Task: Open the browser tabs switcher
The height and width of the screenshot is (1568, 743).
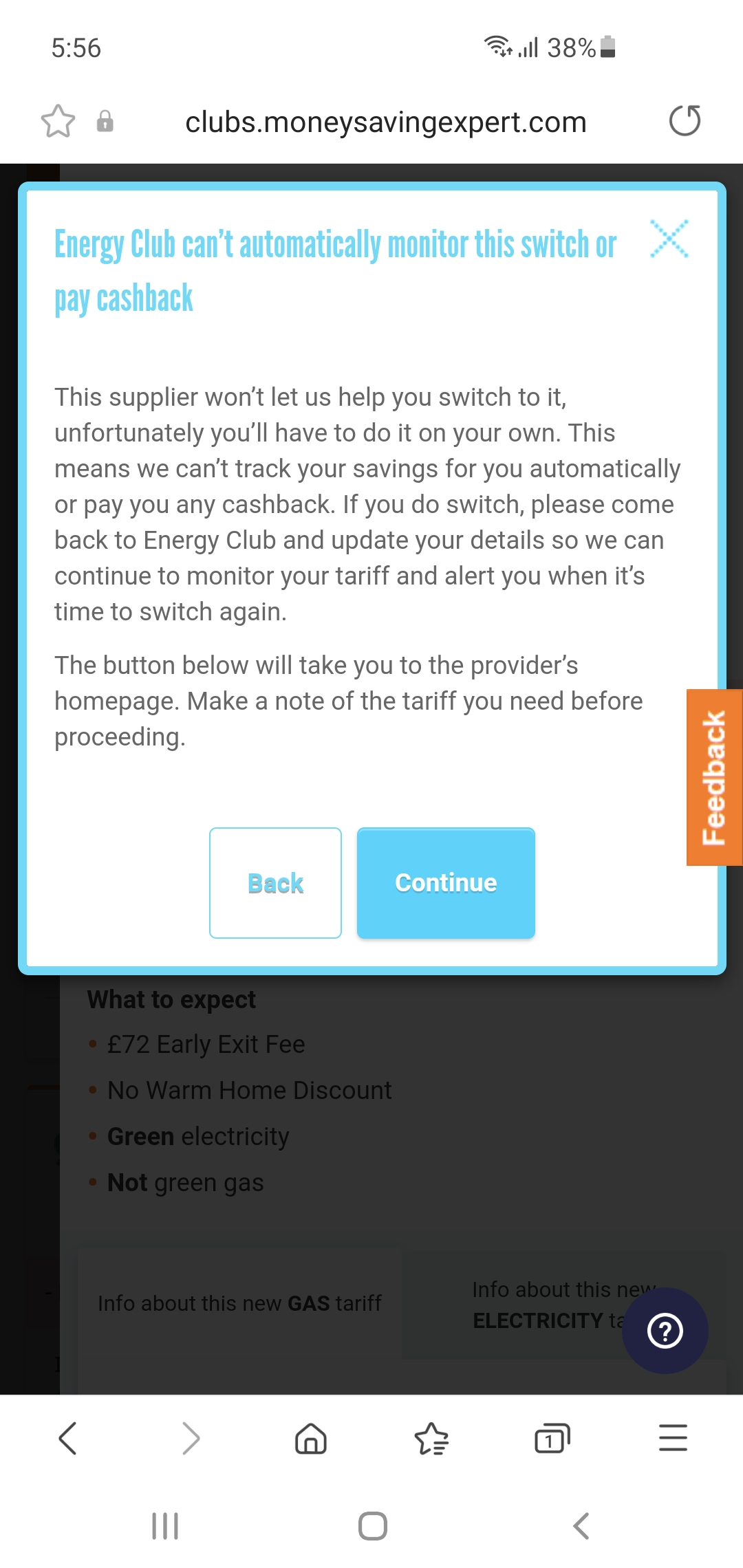Action: (552, 1438)
